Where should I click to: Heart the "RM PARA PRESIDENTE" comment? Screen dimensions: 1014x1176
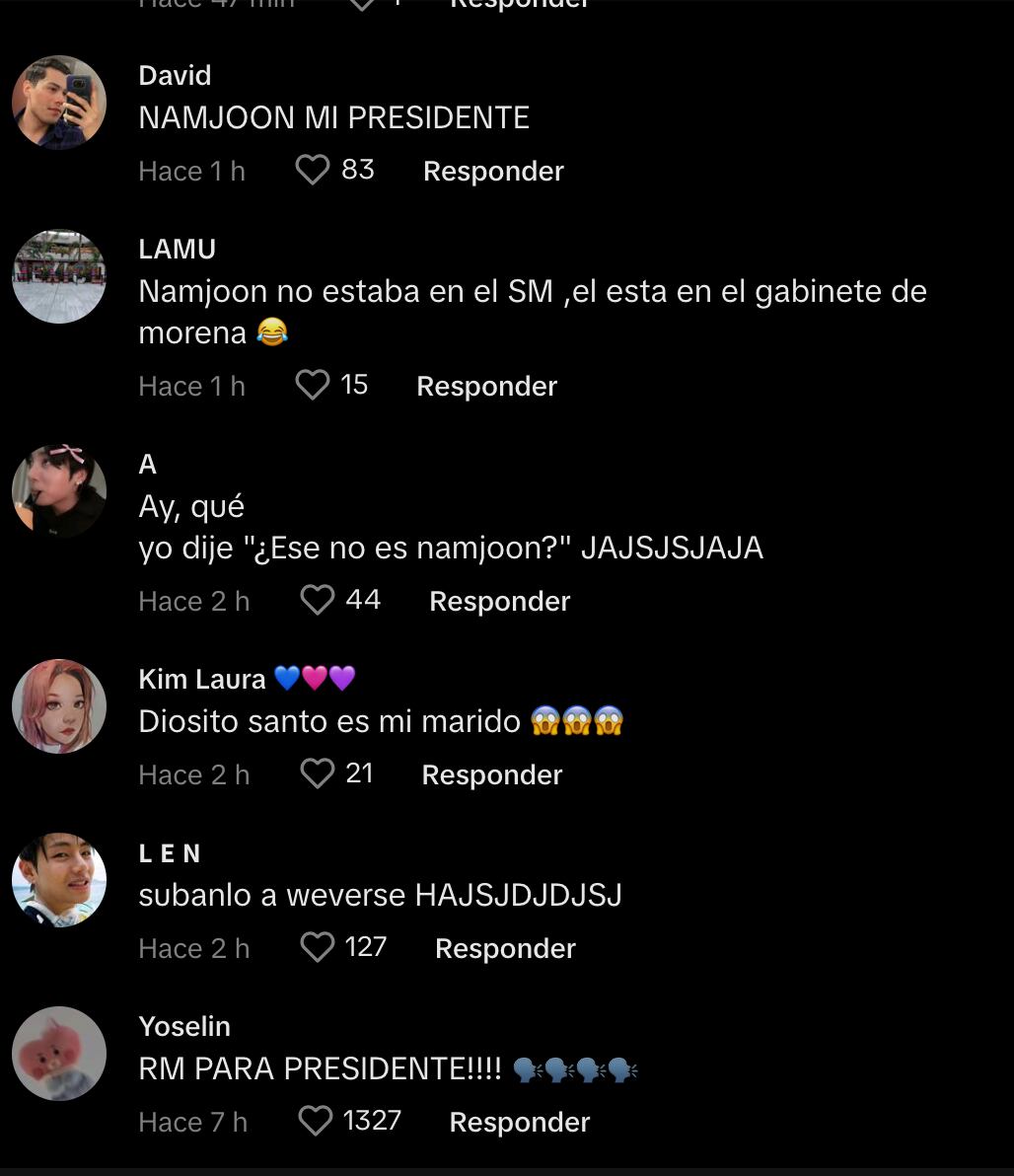[x=316, y=1120]
